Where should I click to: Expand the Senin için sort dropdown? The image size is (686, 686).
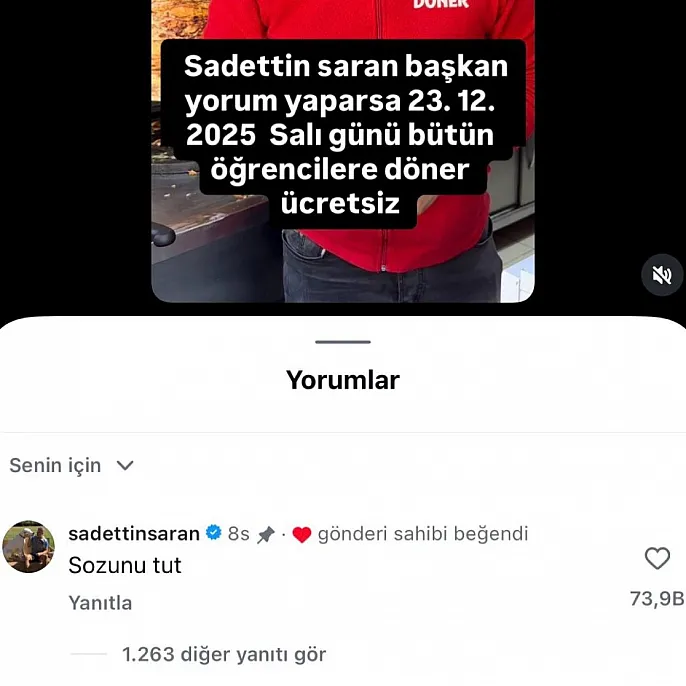pyautogui.click(x=71, y=466)
